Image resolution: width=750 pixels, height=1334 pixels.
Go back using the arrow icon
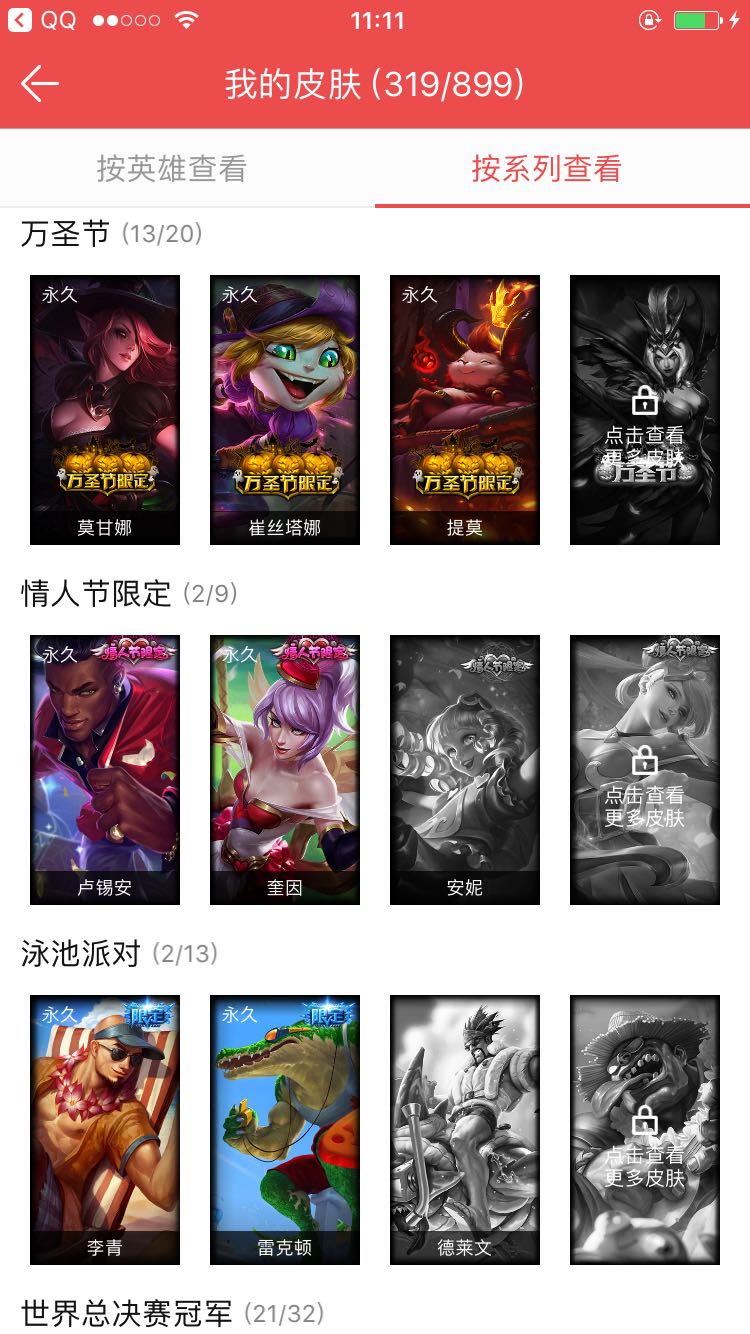coord(40,84)
